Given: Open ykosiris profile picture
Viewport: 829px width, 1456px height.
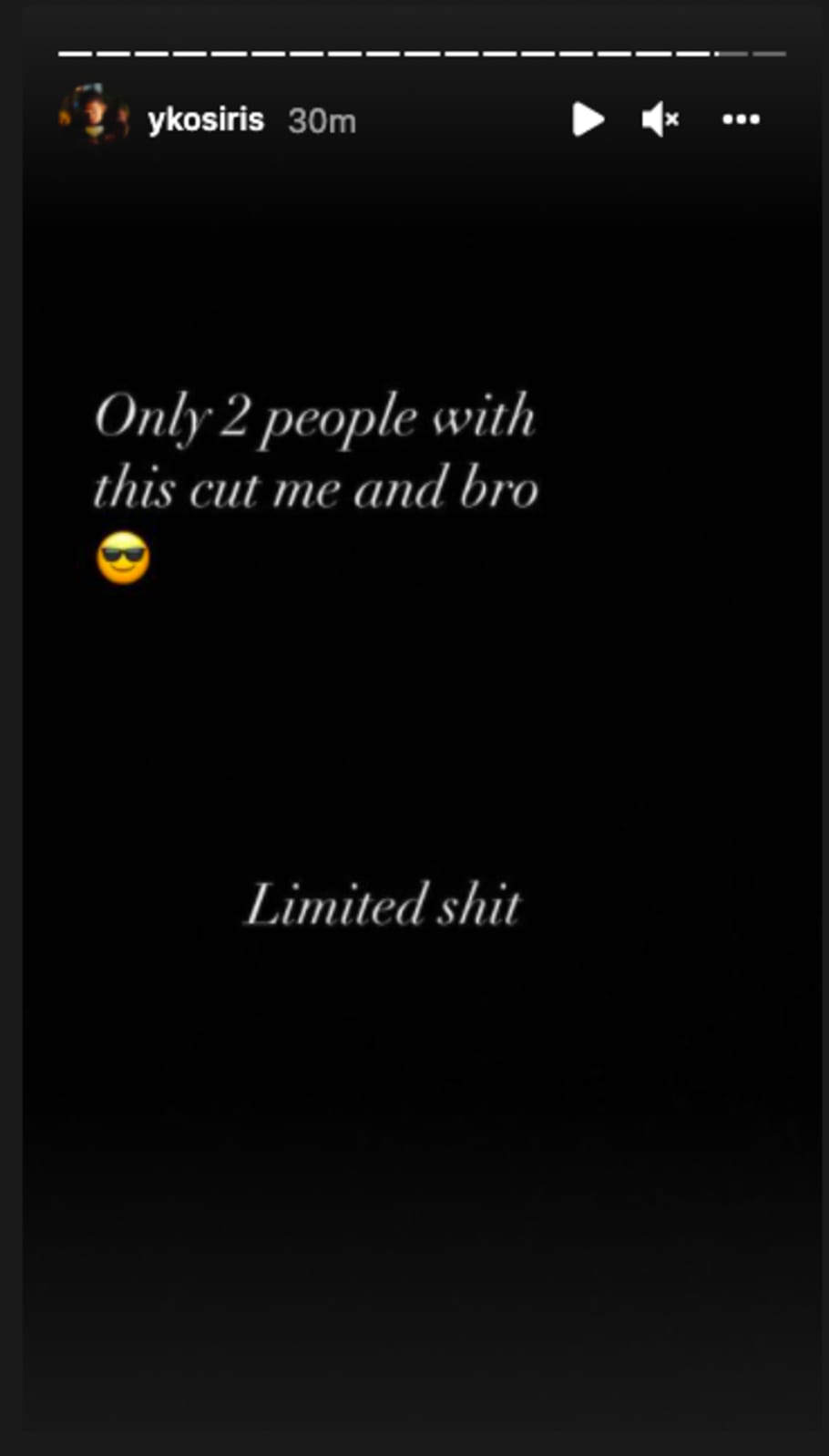Looking at the screenshot, I should pyautogui.click(x=94, y=117).
